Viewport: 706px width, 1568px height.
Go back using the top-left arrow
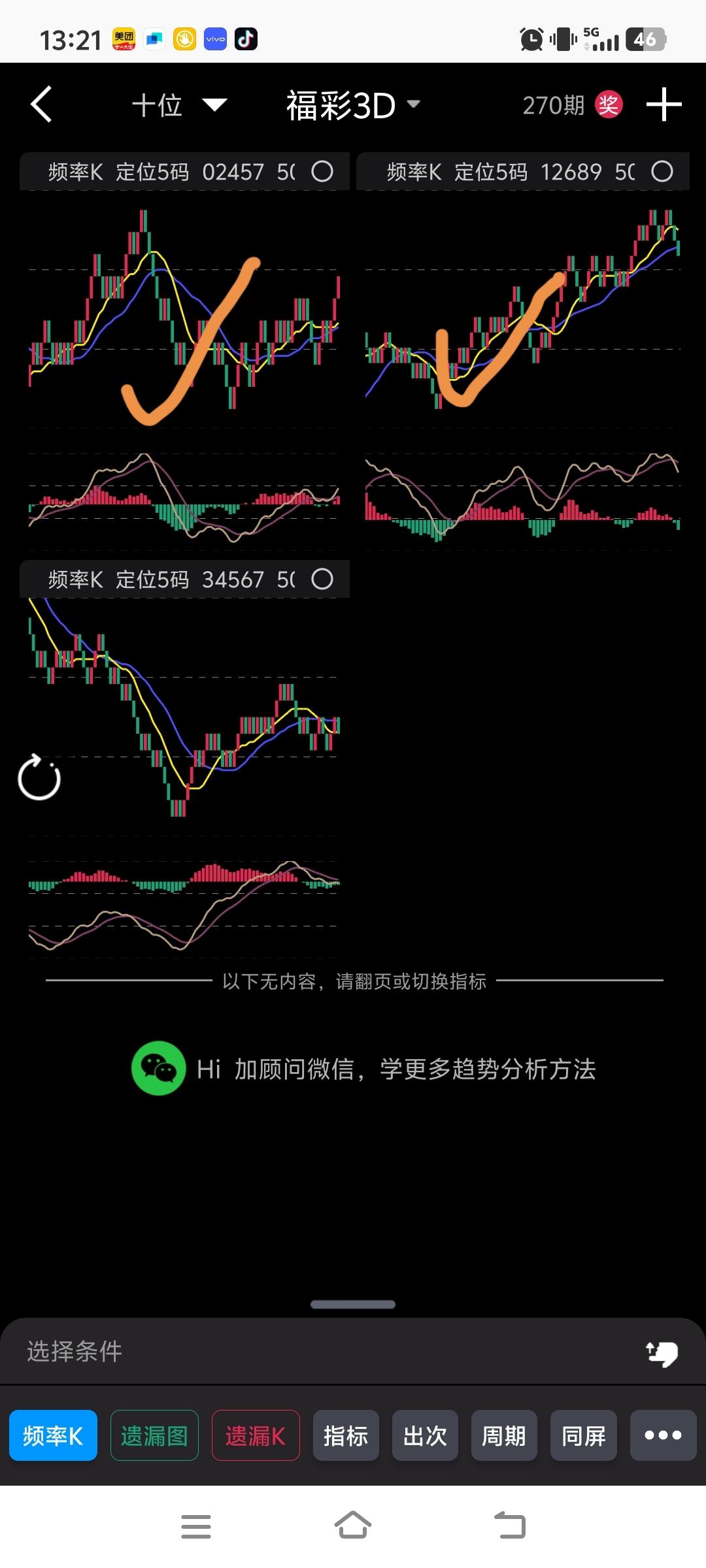41,105
